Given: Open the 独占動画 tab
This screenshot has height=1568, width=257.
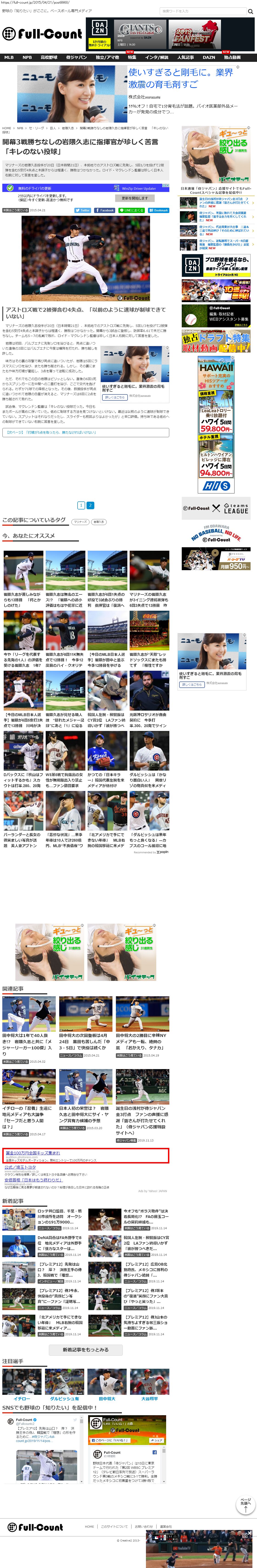Looking at the screenshot, I should (232, 57).
